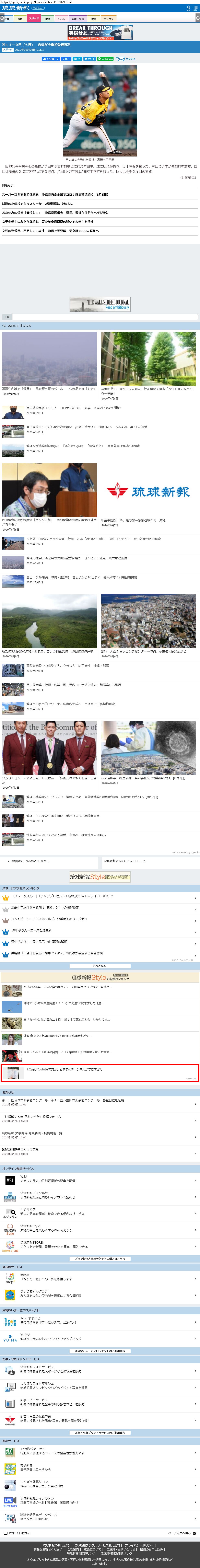The height and width of the screenshot is (1568, 200).
Task: Open related article 女性の登板月、不足しています
Action: [x=50, y=231]
